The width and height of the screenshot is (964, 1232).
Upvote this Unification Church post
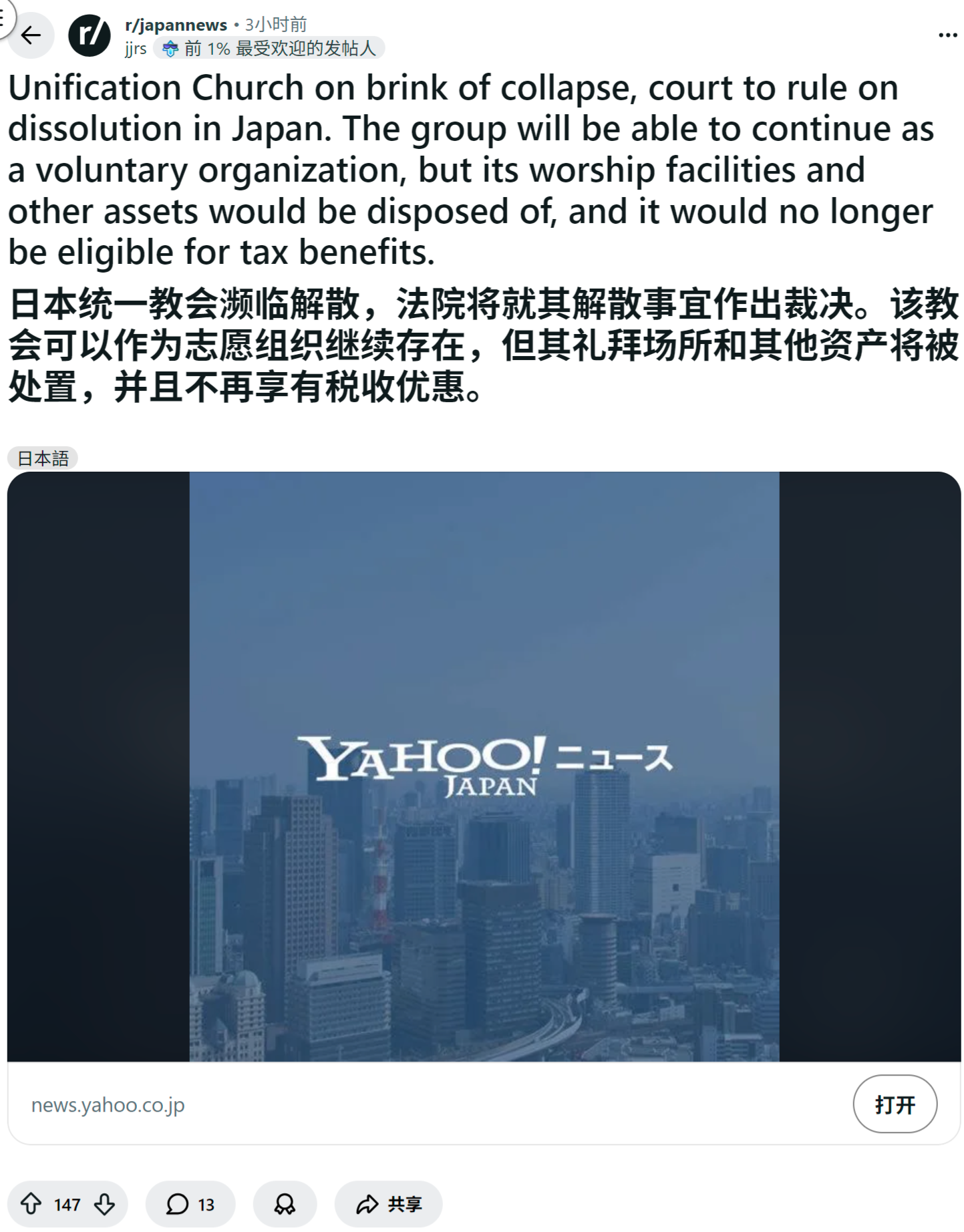31,1204
